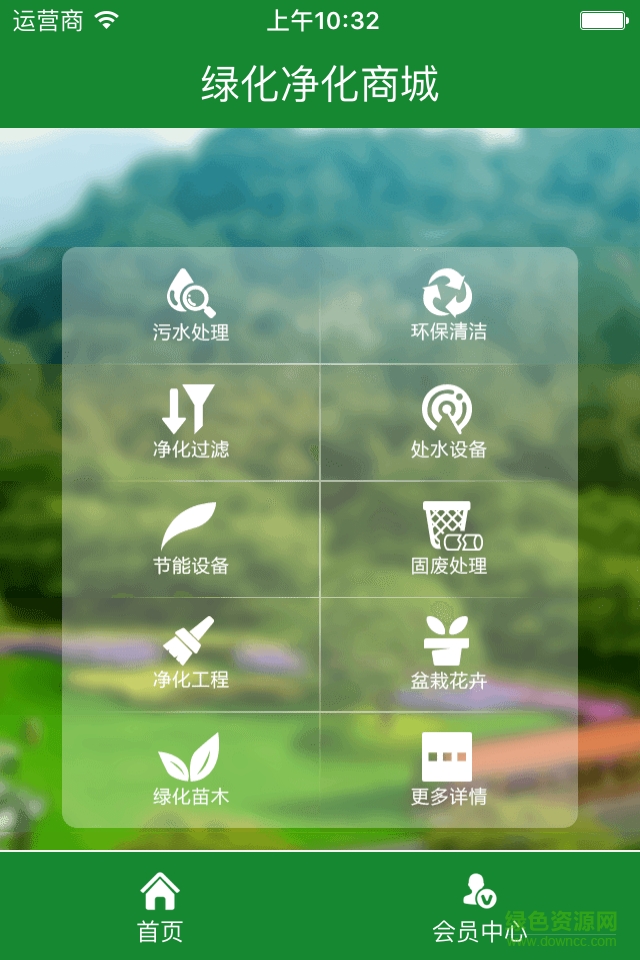640x960 pixels.
Task: Open the 污水处理 category
Action: tap(191, 305)
